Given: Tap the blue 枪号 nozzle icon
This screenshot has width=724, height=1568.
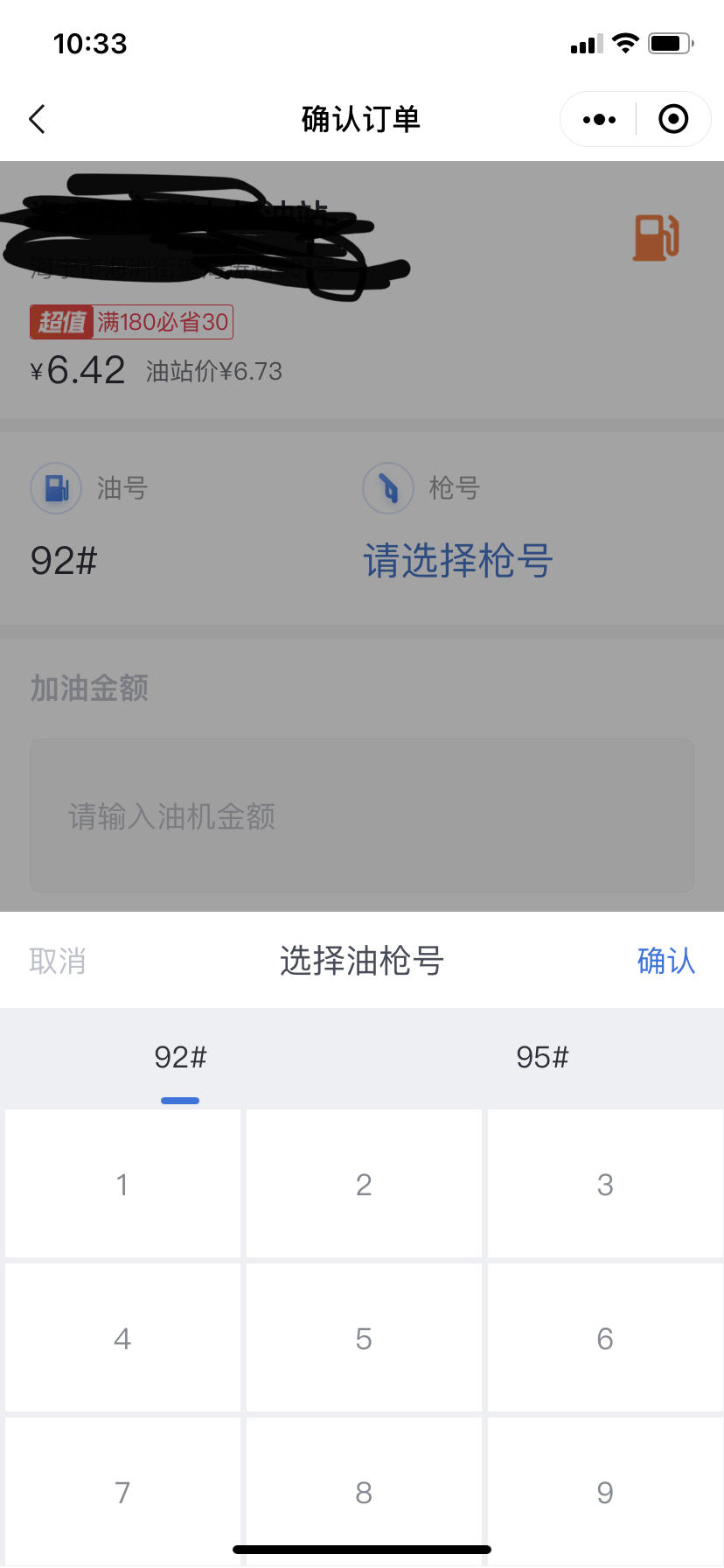Looking at the screenshot, I should tap(387, 488).
